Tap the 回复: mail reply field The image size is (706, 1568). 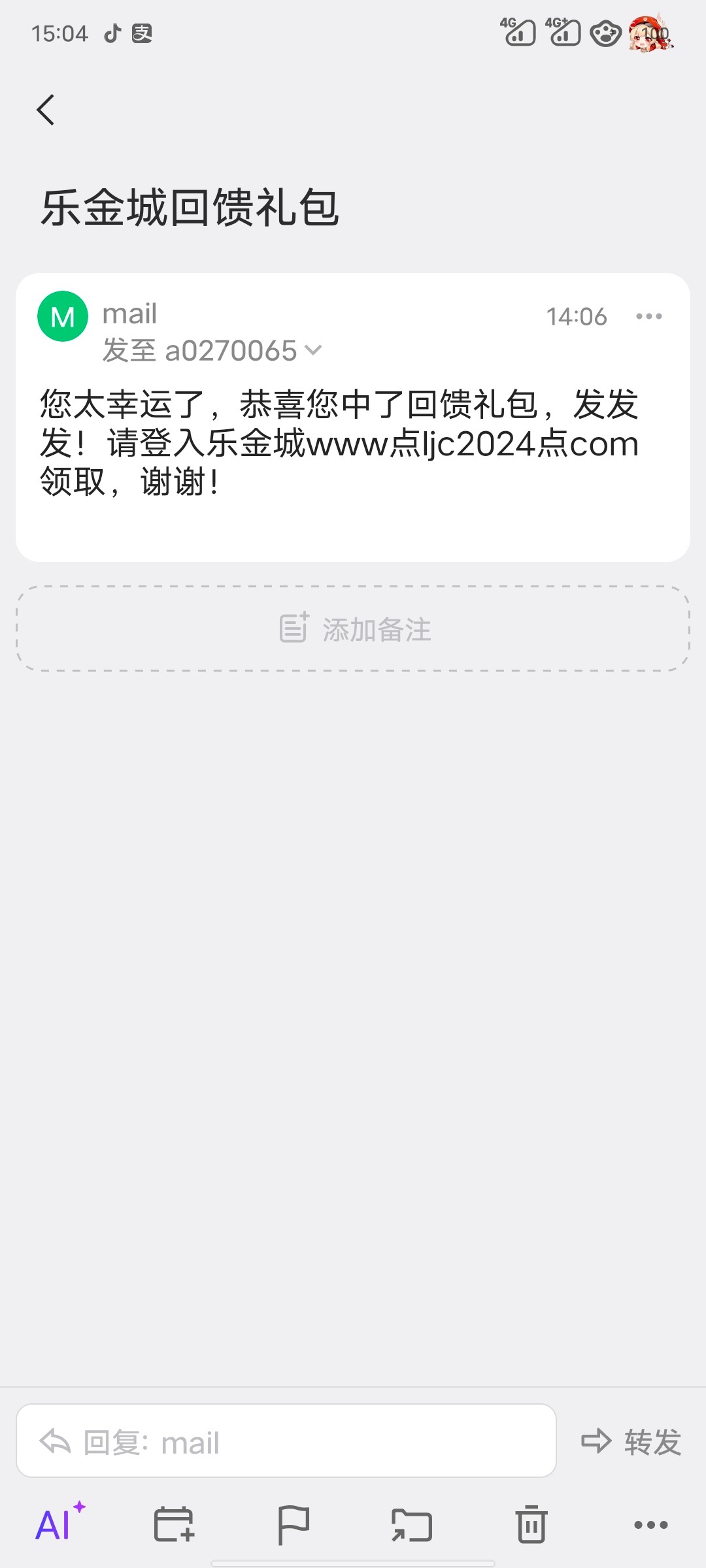pyautogui.click(x=286, y=1441)
